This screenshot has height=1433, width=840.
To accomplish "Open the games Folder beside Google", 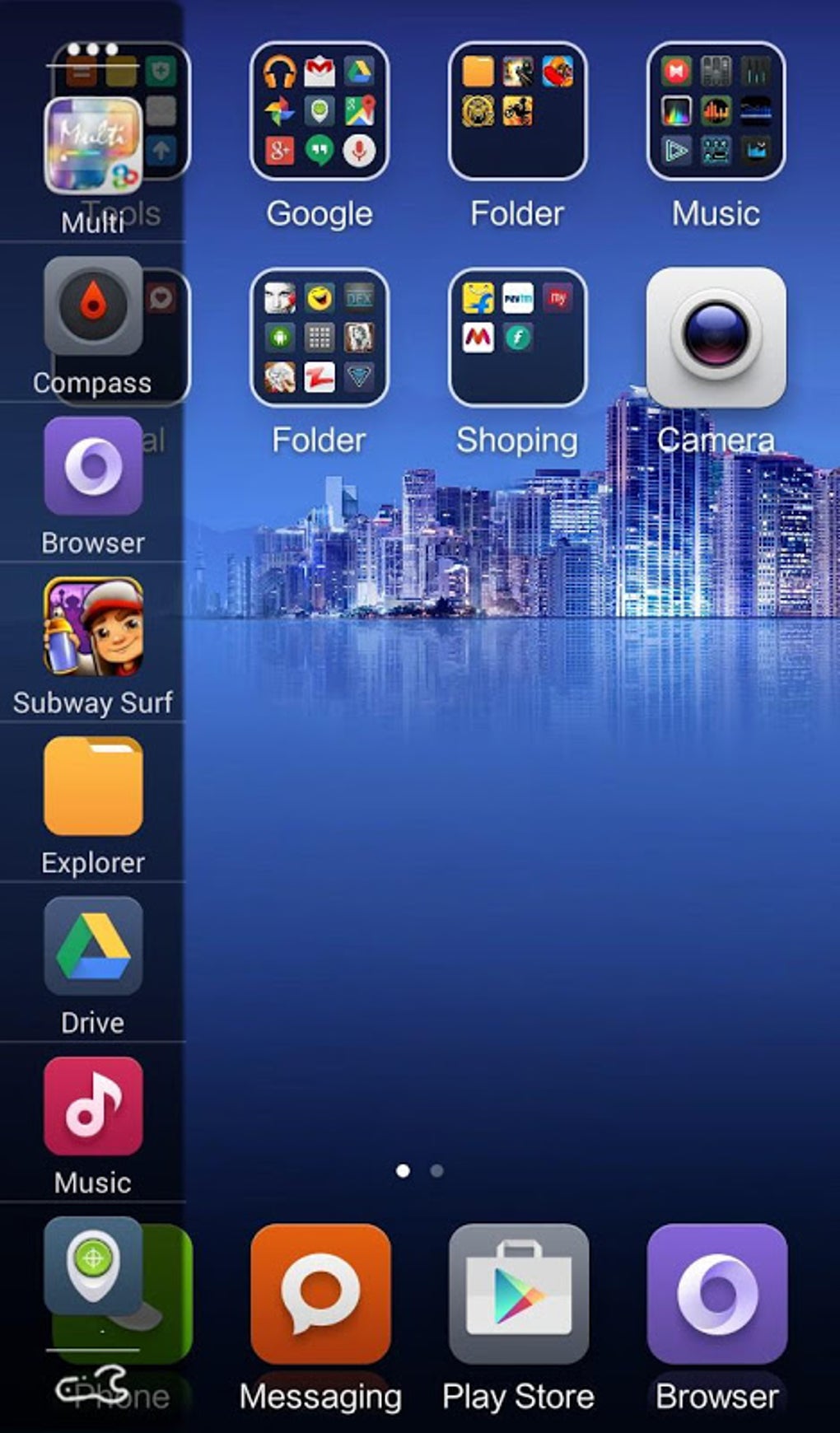I will coord(517,112).
